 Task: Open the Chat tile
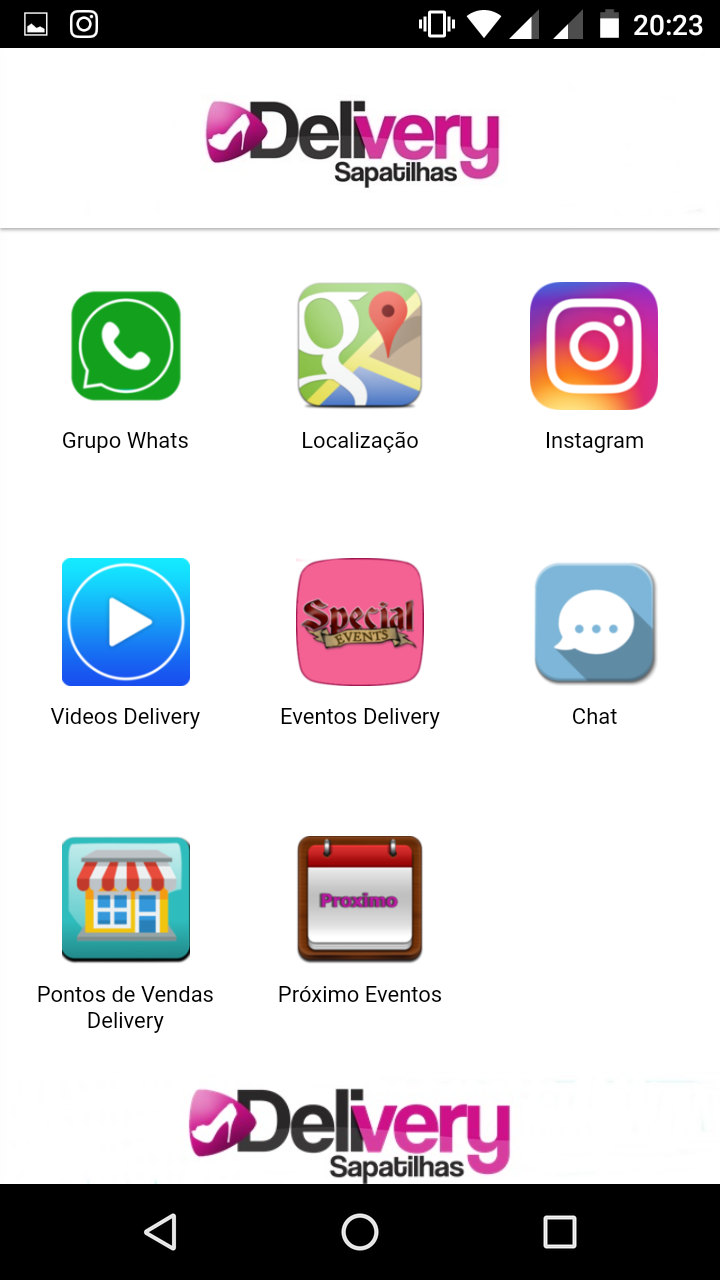point(594,622)
